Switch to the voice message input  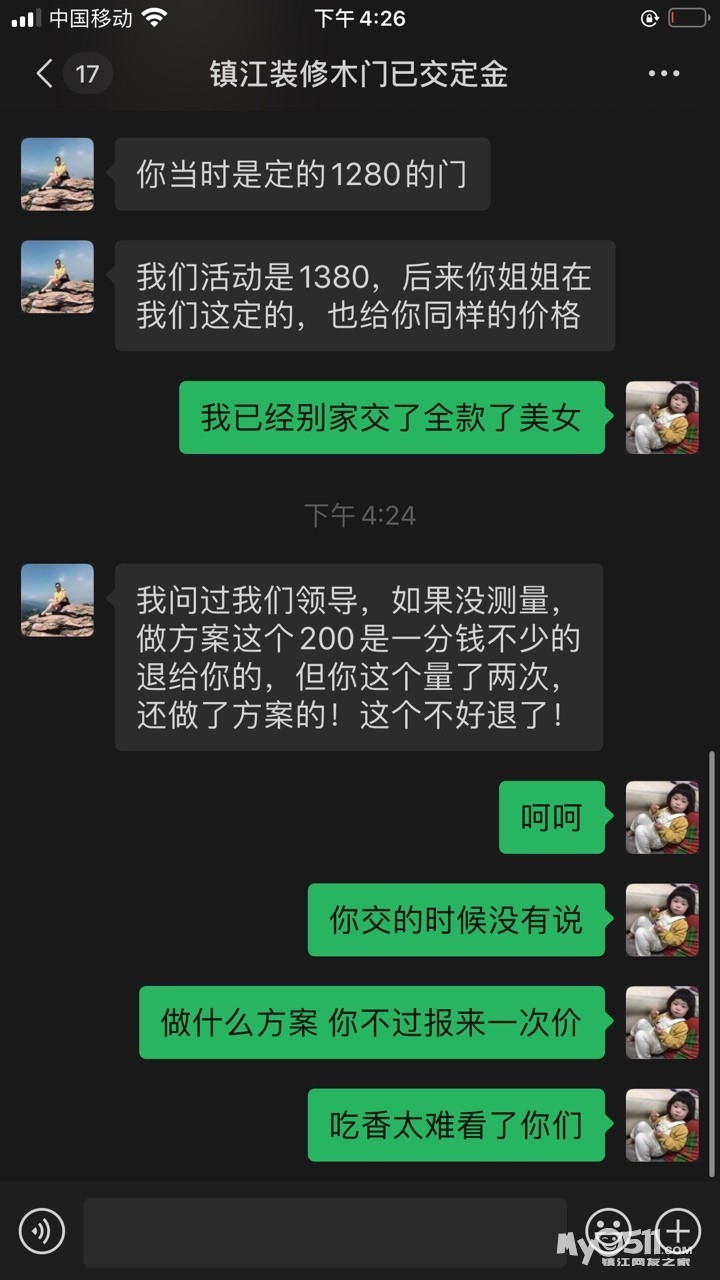click(x=42, y=1231)
